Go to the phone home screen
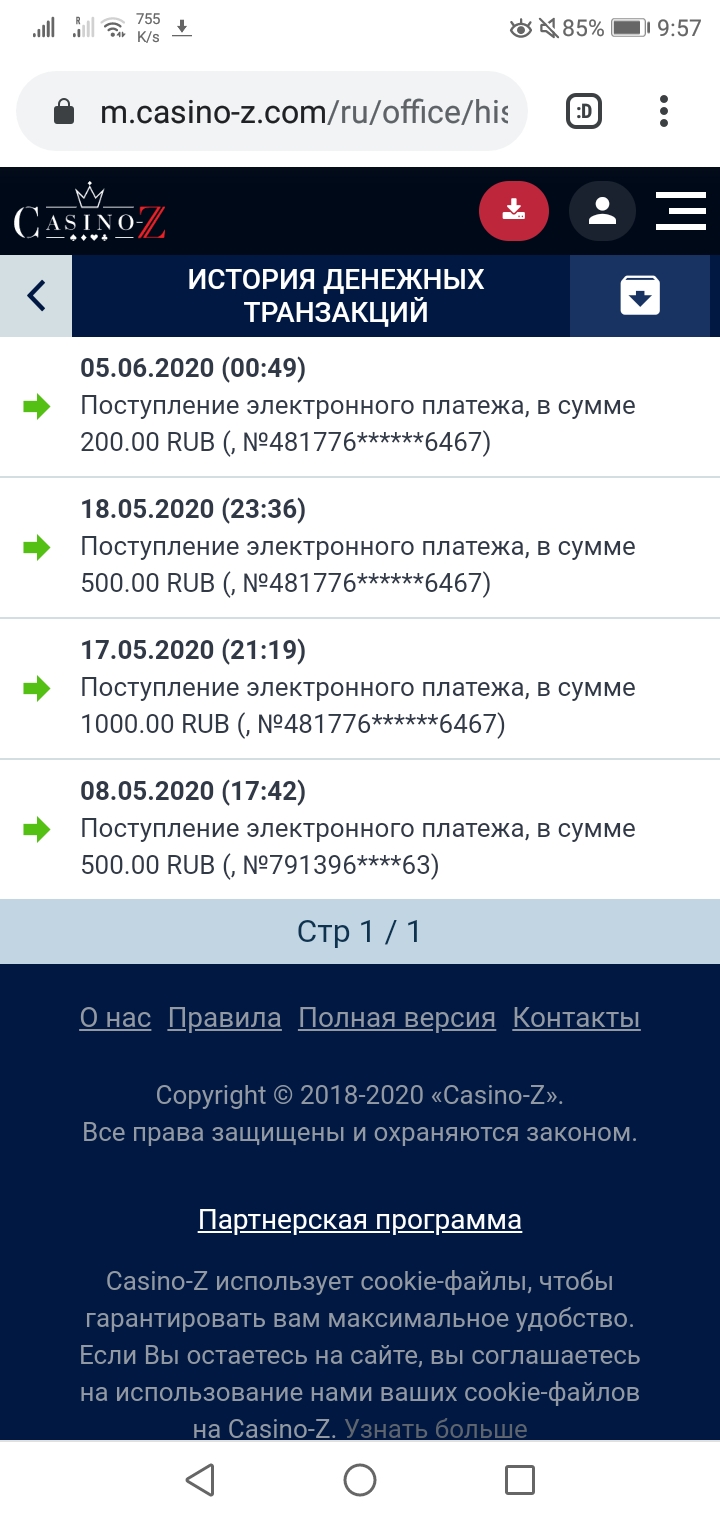 (x=360, y=1479)
